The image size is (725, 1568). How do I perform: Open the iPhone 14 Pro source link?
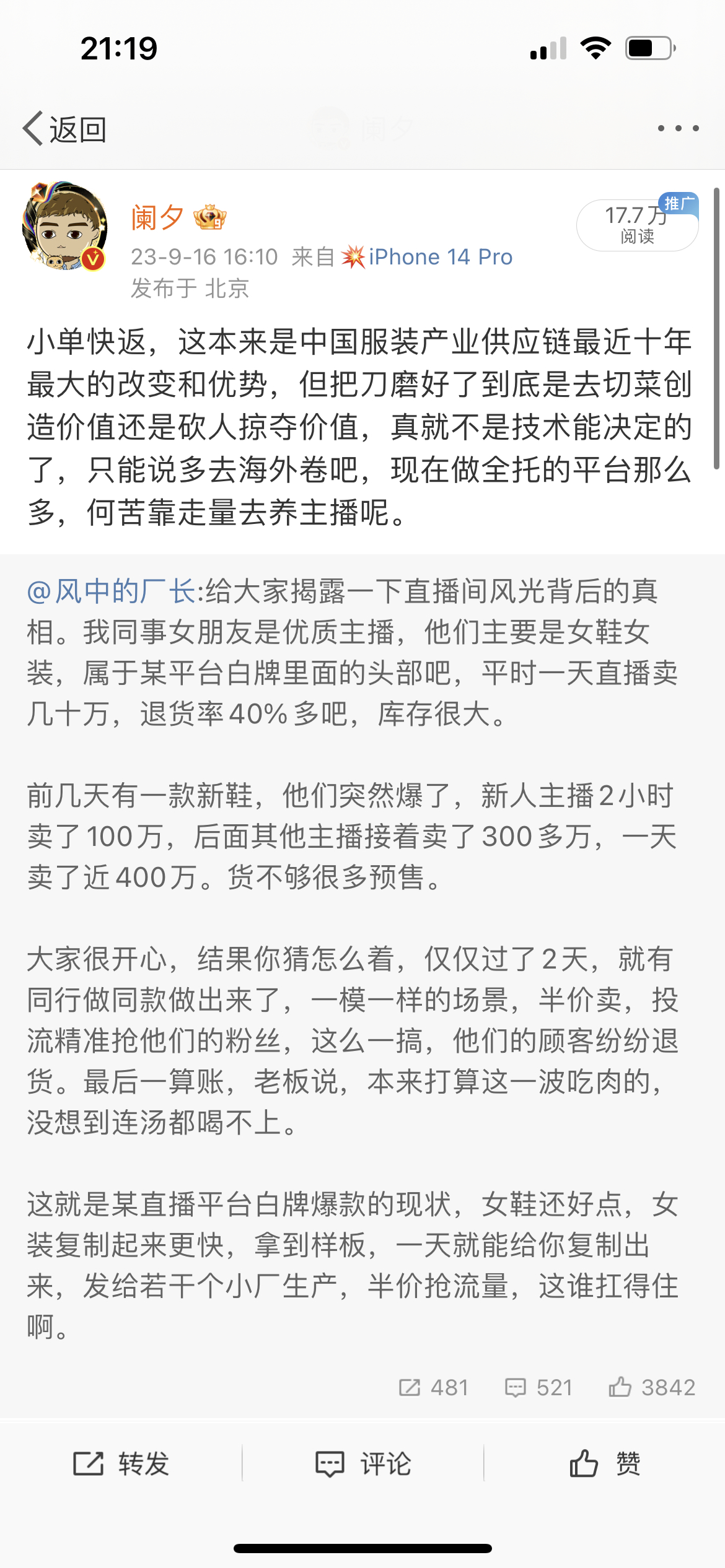tap(440, 257)
